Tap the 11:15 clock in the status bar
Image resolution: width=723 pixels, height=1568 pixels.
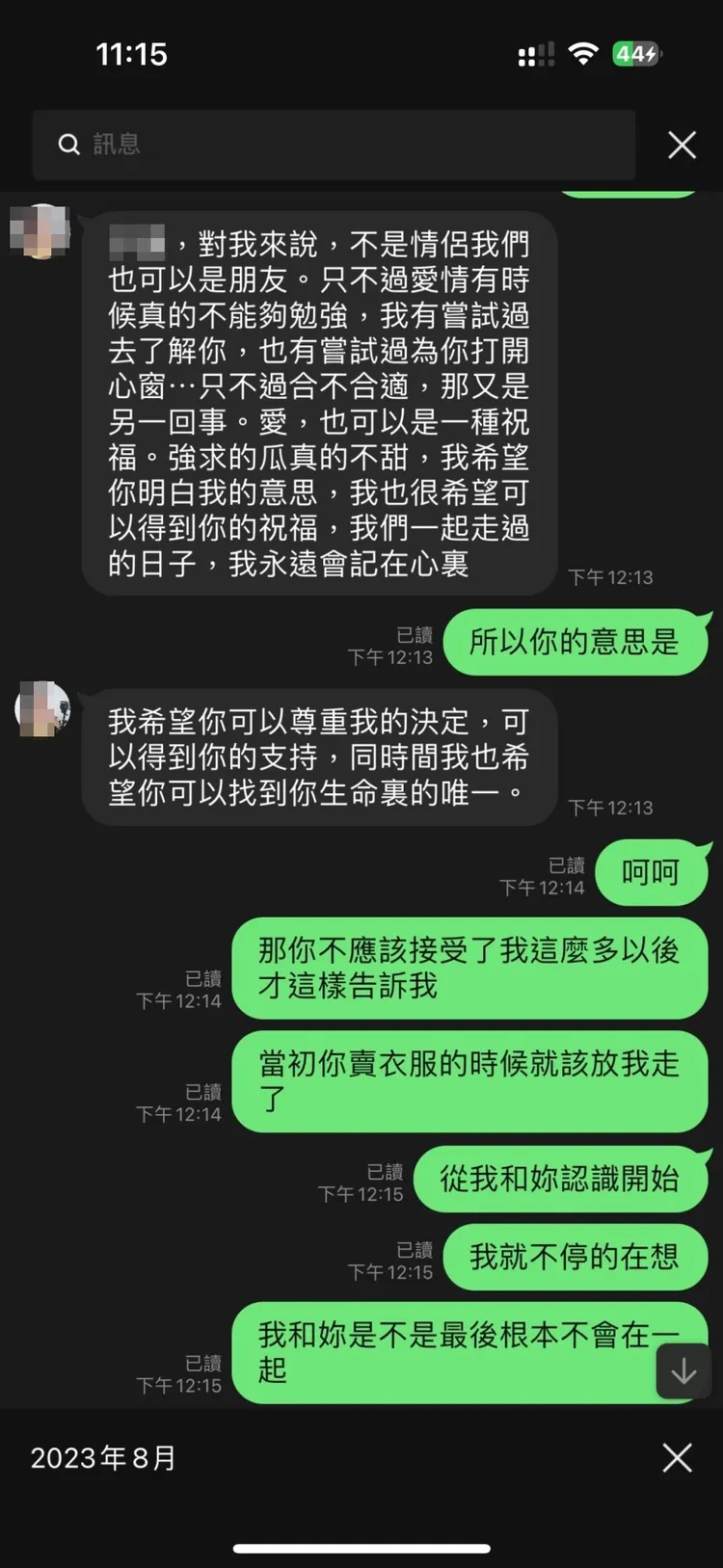coord(132,55)
